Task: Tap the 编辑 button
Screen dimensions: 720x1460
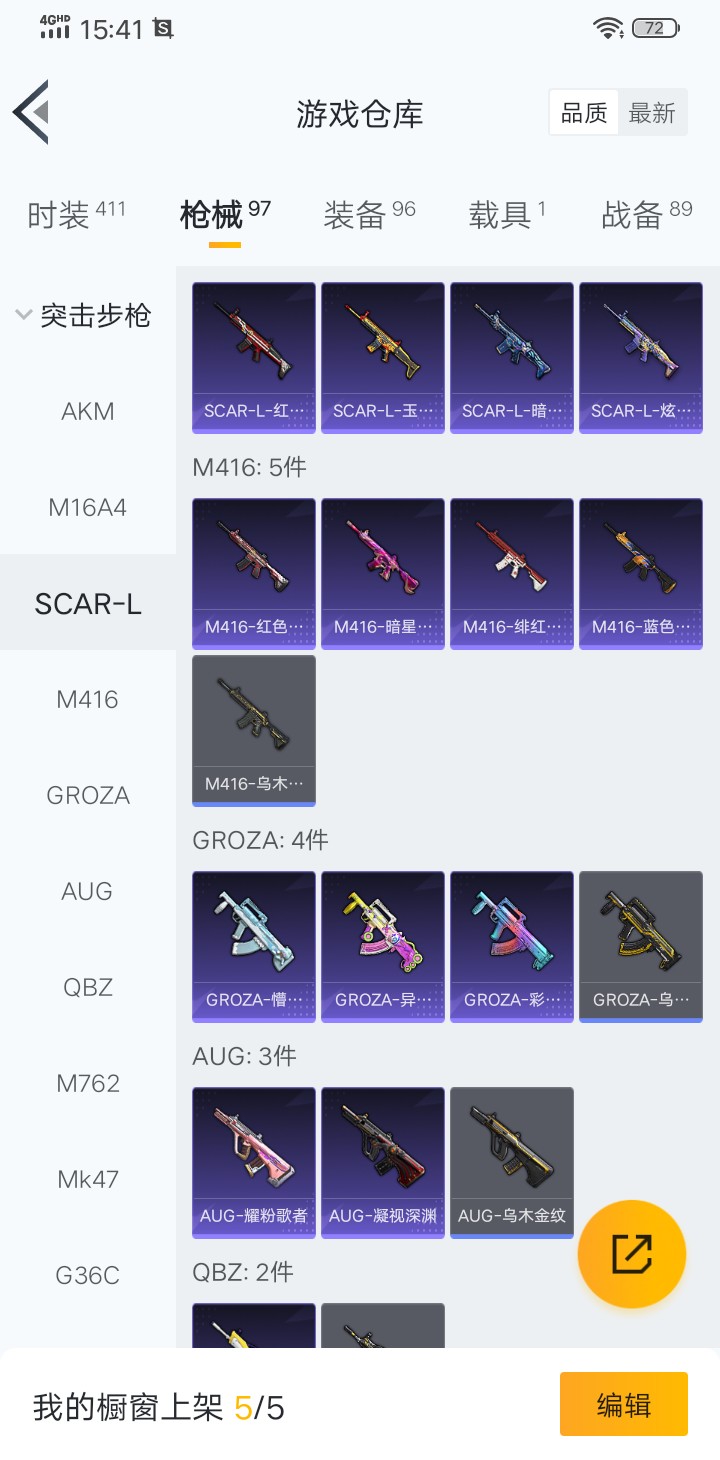Action: pyautogui.click(x=624, y=1405)
